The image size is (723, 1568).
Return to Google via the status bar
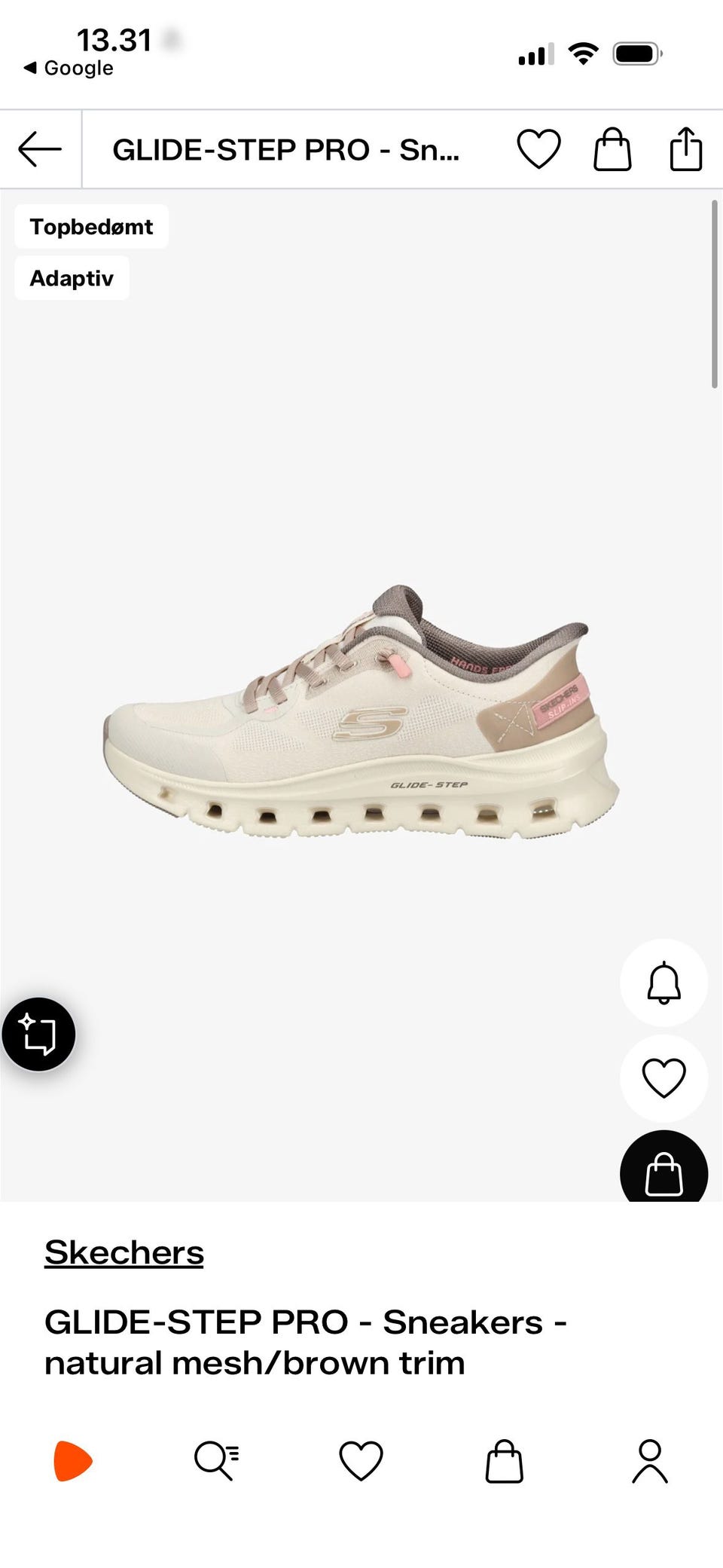point(69,68)
